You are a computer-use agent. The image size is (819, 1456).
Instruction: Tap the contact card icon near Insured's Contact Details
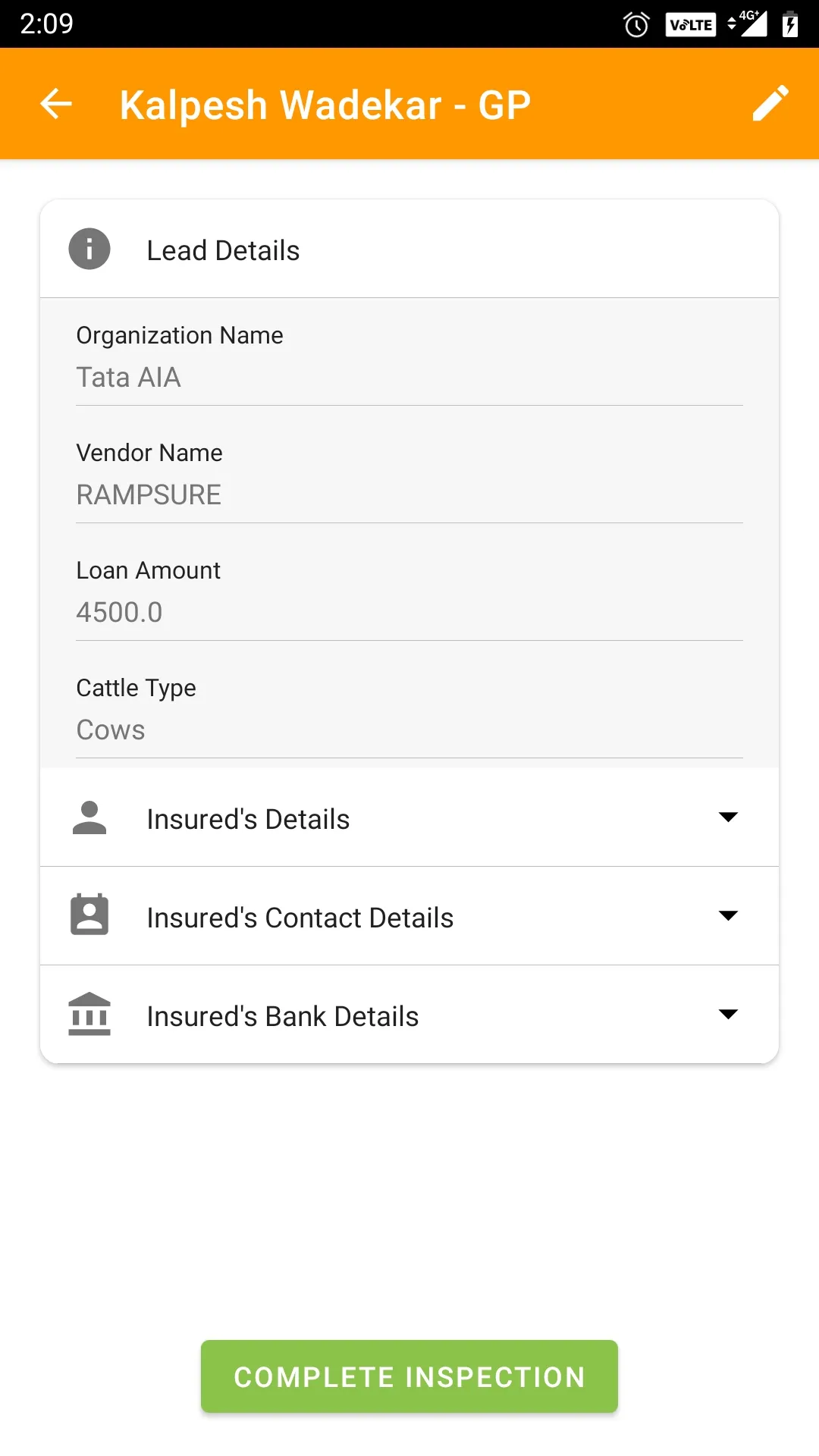tap(89, 915)
